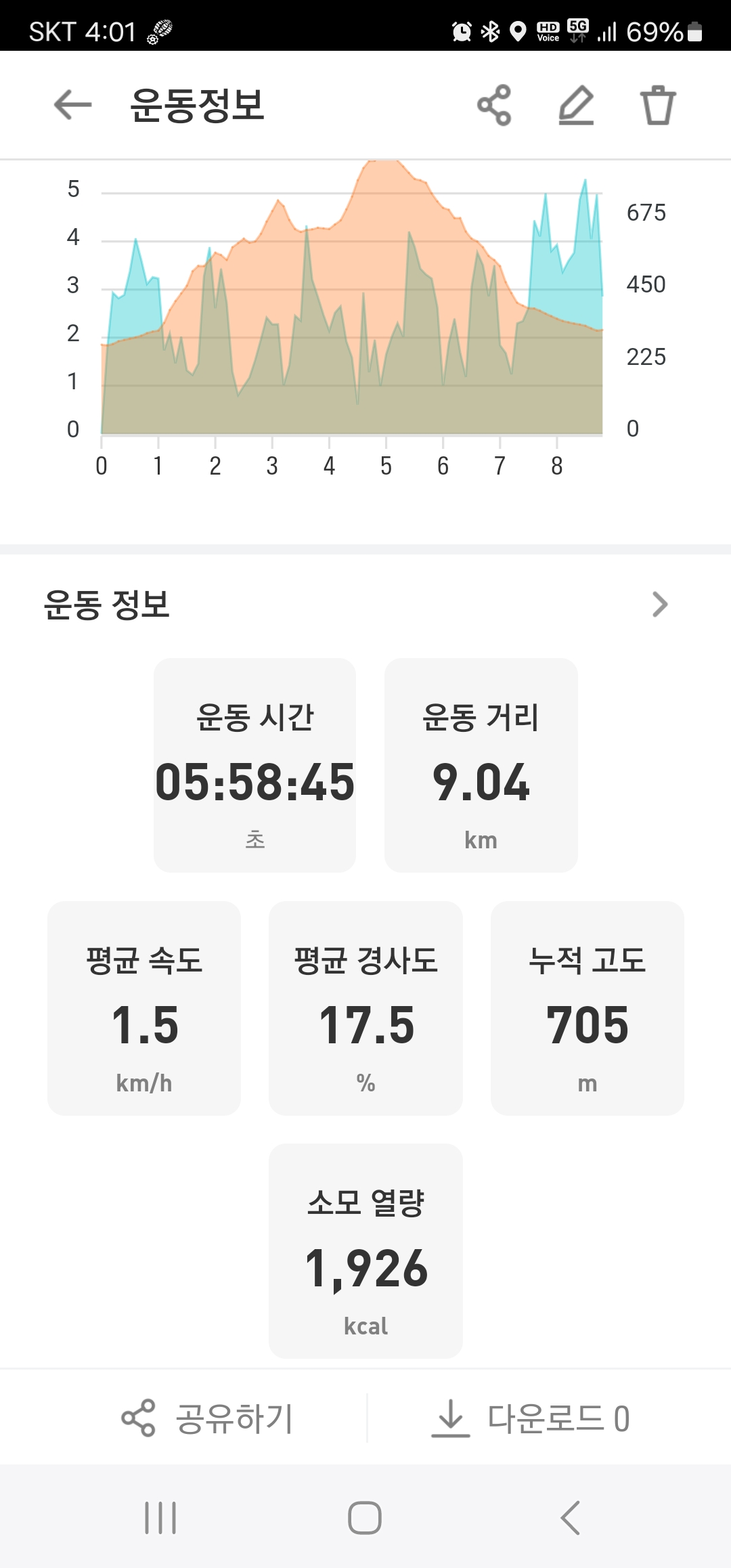
Task: Delete this workout with the trash icon
Action: [658, 105]
